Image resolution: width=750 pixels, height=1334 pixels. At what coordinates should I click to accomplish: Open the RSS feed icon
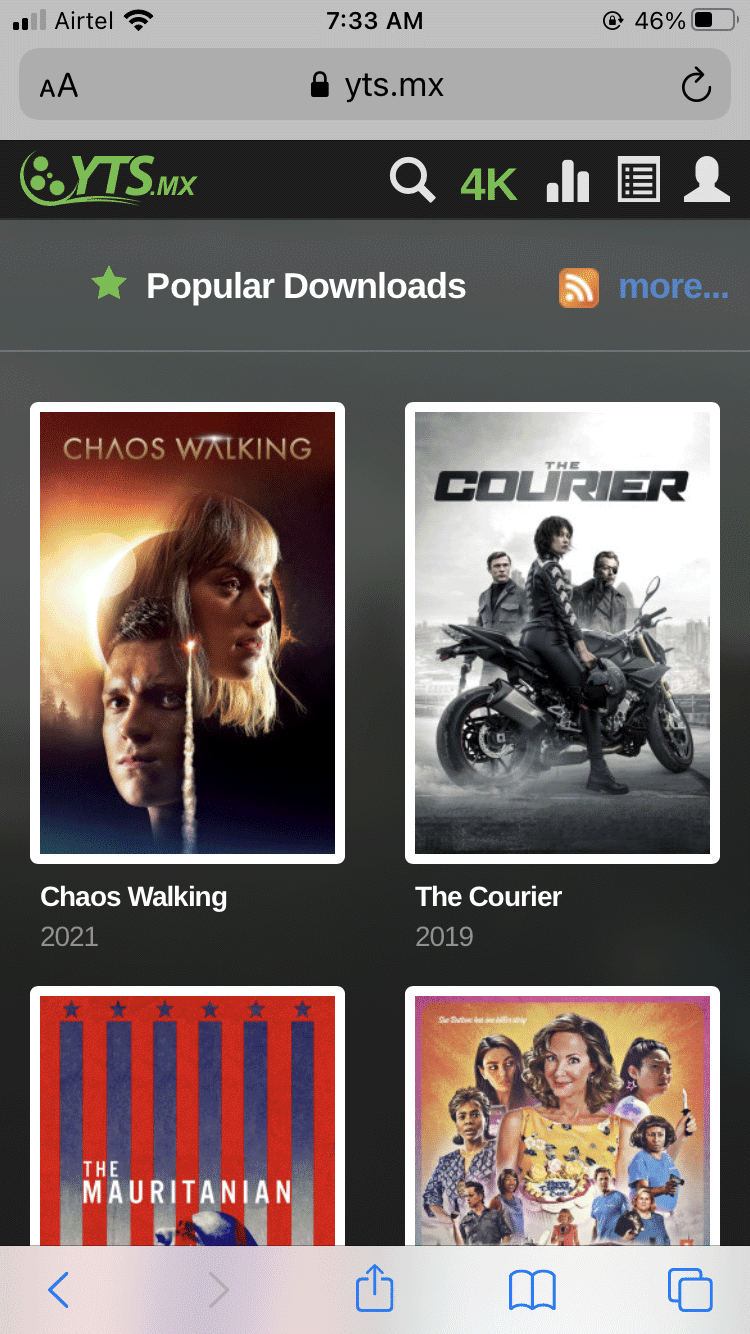point(579,288)
